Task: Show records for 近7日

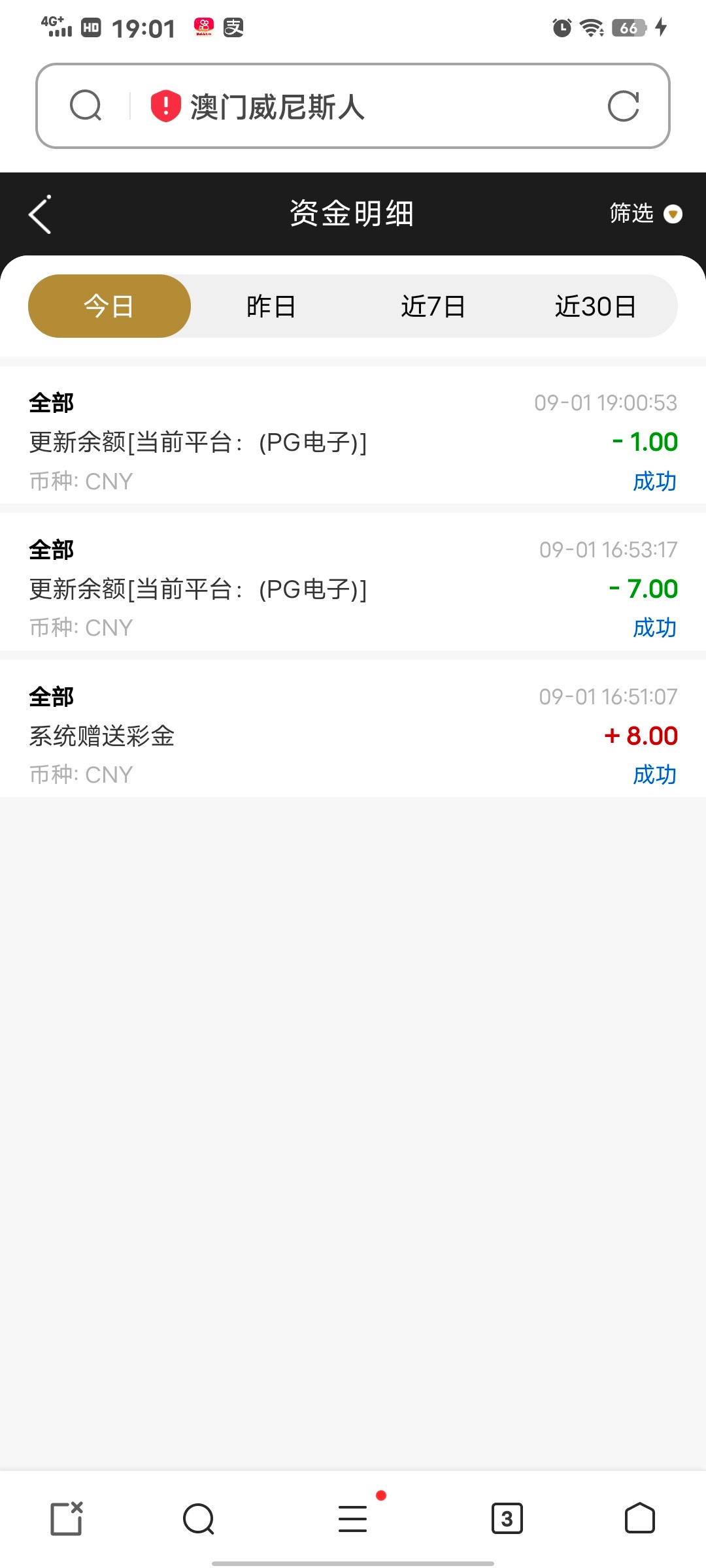Action: [433, 306]
